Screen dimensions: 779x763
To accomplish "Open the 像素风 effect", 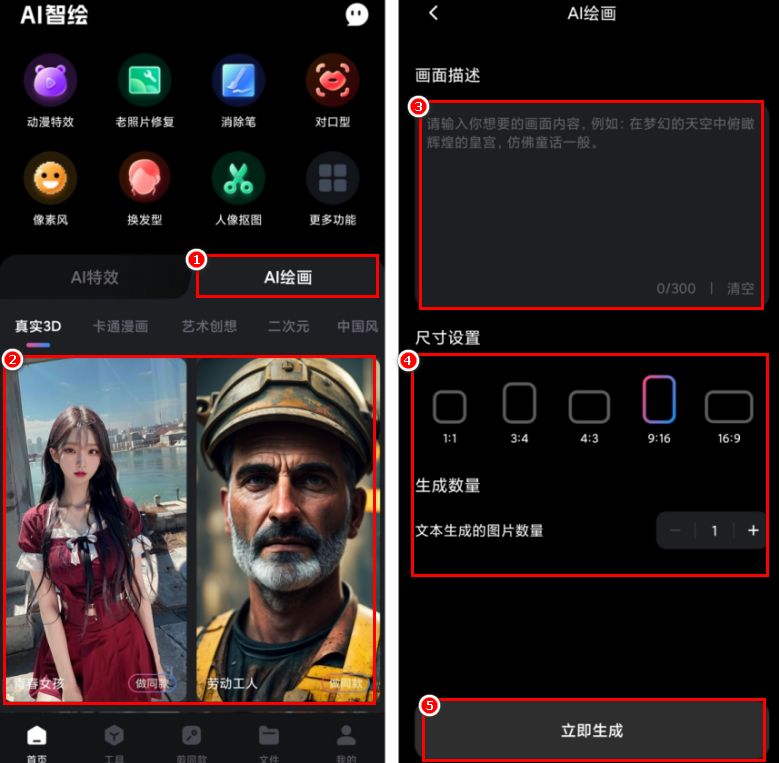I will point(50,179).
